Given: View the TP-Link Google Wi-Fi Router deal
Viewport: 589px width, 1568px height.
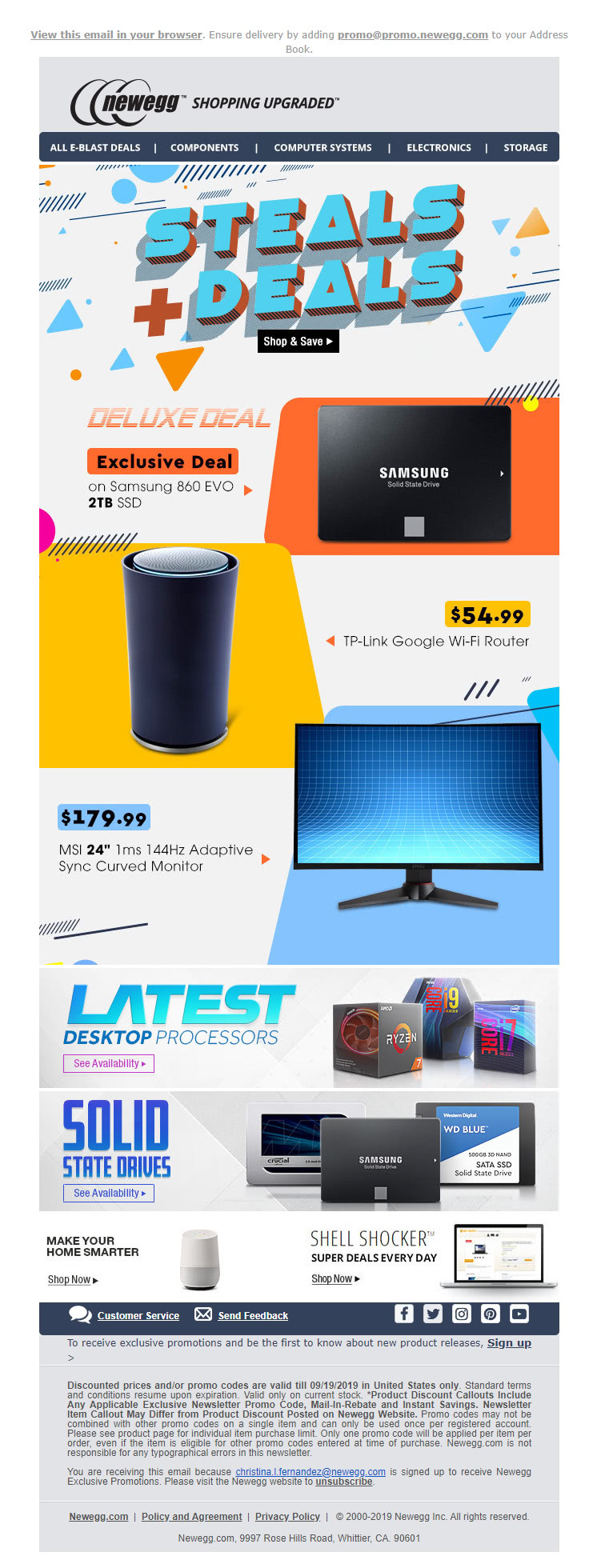Looking at the screenshot, I should 435,641.
